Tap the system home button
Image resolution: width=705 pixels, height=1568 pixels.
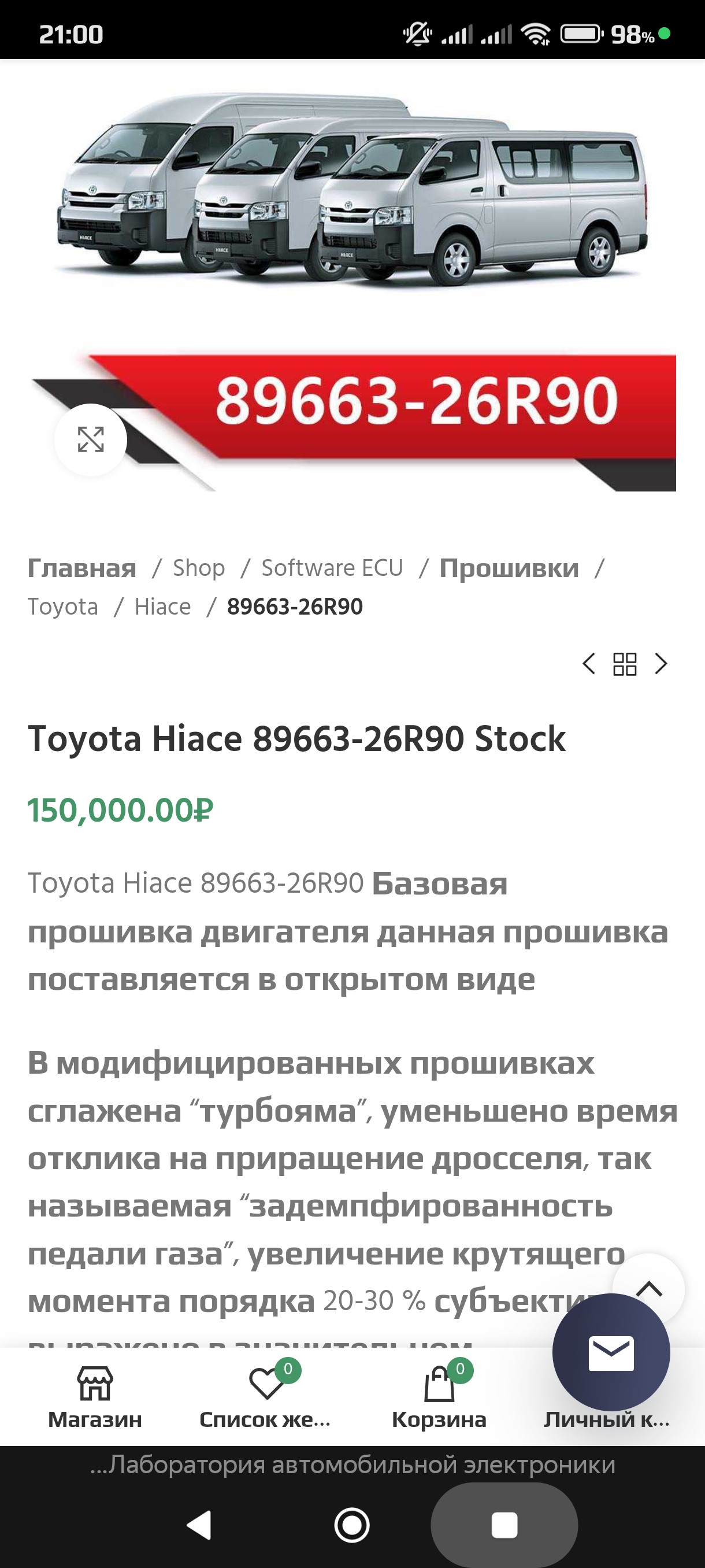click(352, 1525)
